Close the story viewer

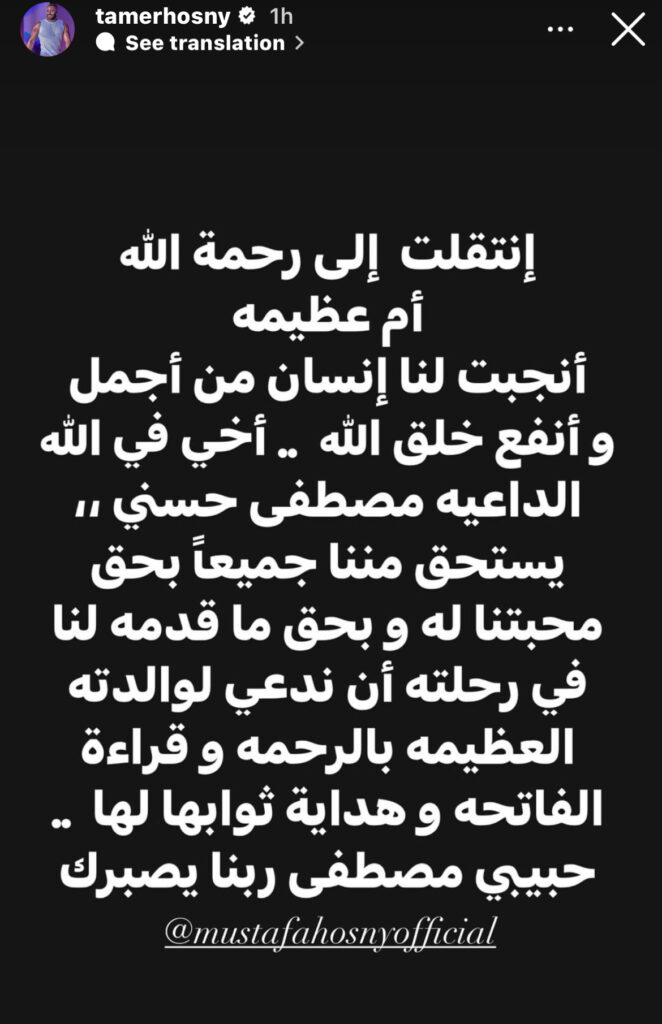click(628, 31)
